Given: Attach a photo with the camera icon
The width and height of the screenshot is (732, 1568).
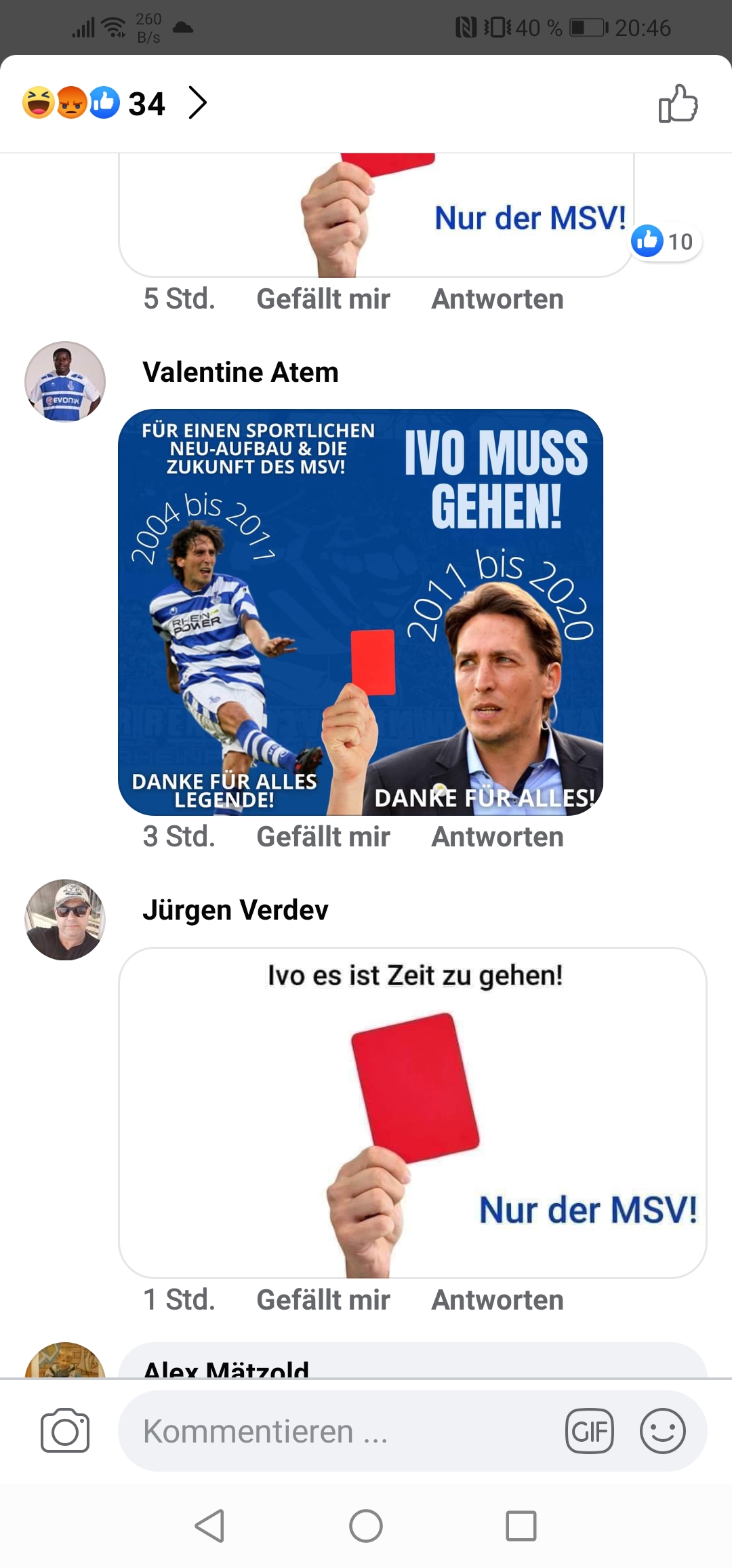Looking at the screenshot, I should [x=65, y=1431].
